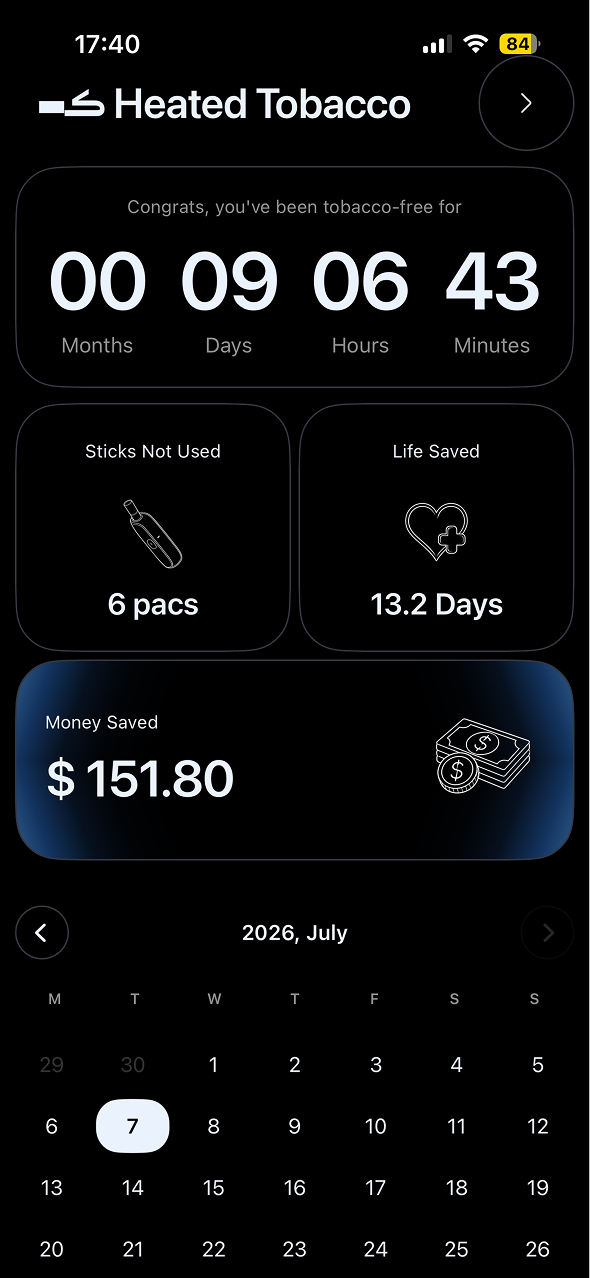Go to the previous month in calendar
Image resolution: width=590 pixels, height=1278 pixels.
[42, 933]
